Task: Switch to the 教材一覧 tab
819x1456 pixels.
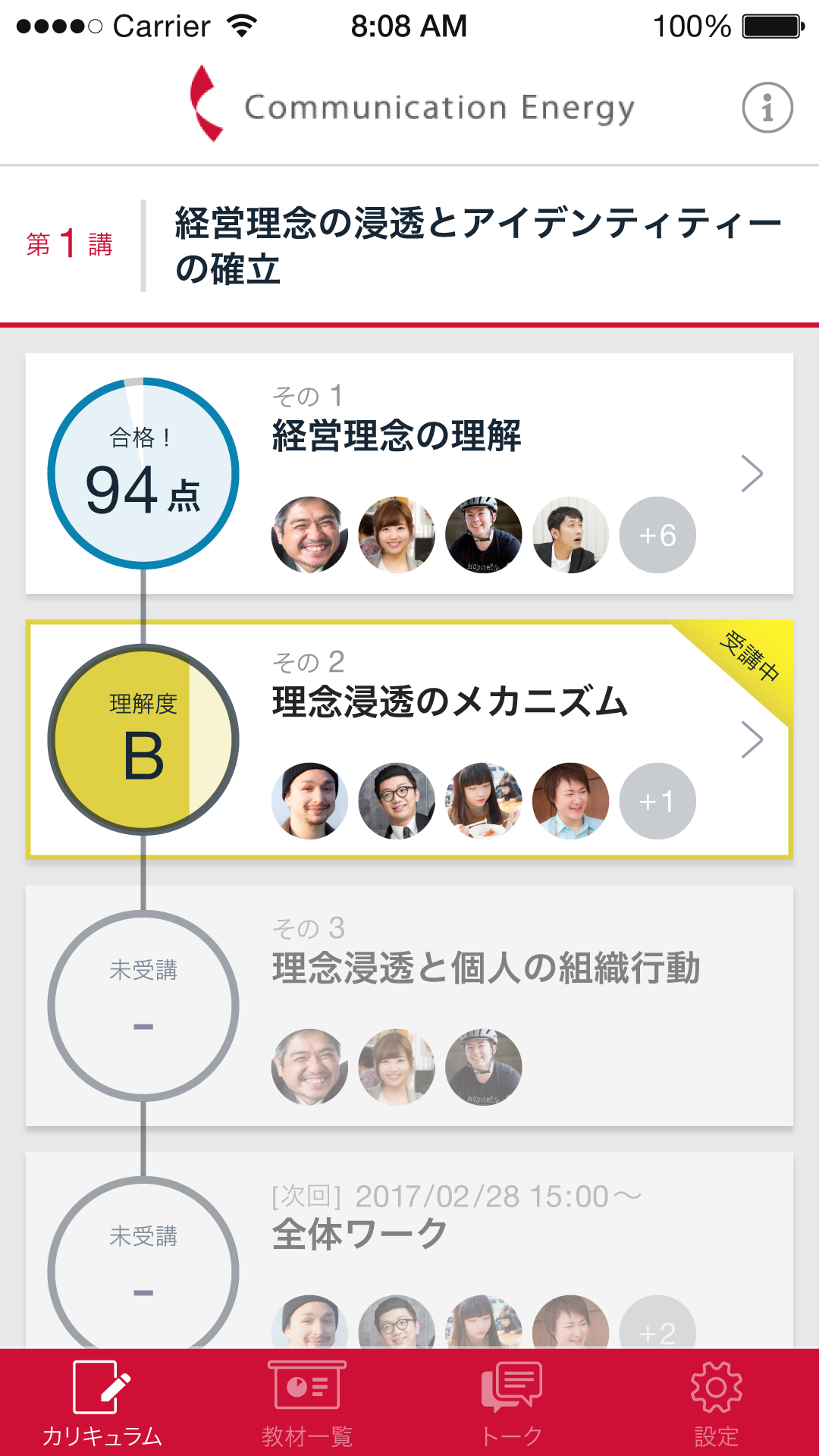Action: [307, 1403]
